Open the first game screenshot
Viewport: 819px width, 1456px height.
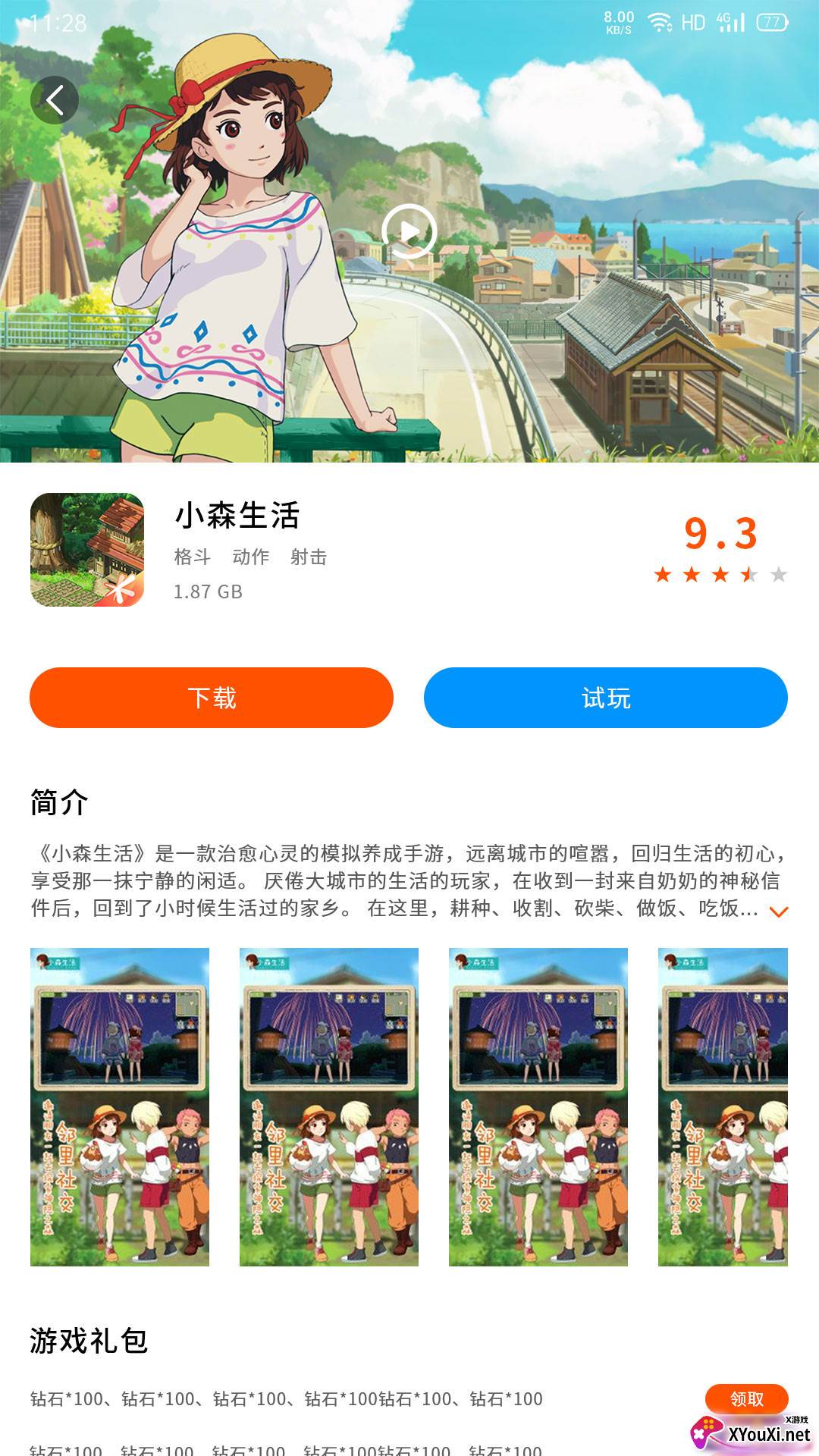tap(120, 1106)
